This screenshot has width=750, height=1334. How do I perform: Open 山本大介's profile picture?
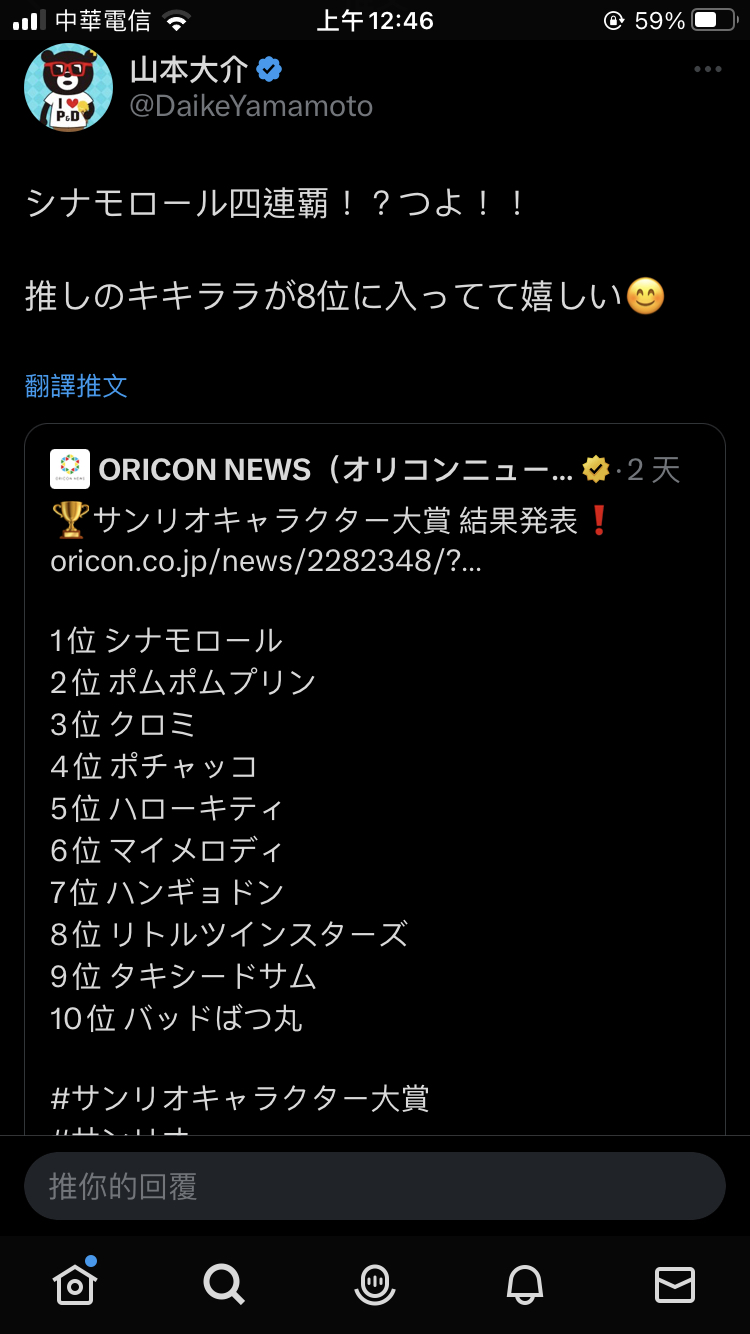coord(68,87)
